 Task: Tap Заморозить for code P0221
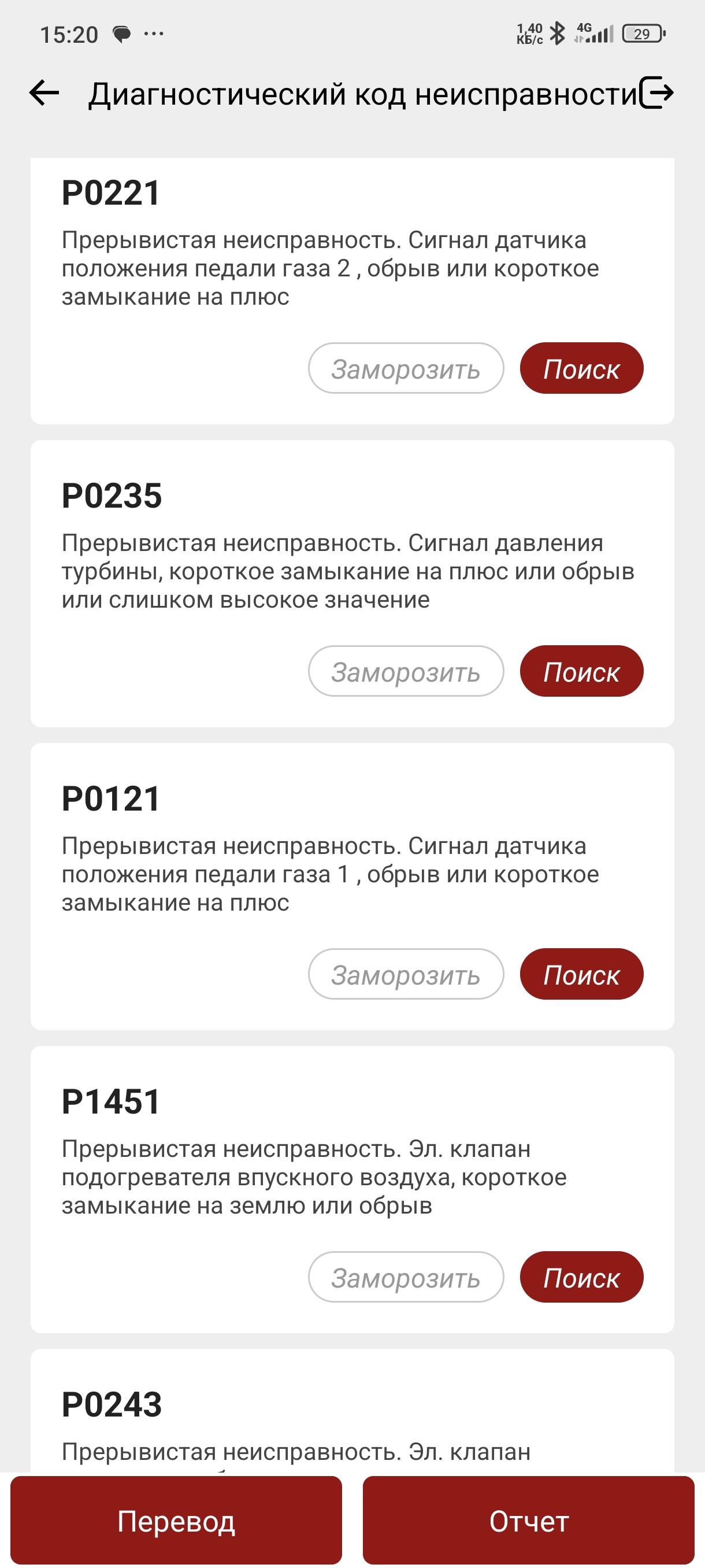(x=406, y=368)
